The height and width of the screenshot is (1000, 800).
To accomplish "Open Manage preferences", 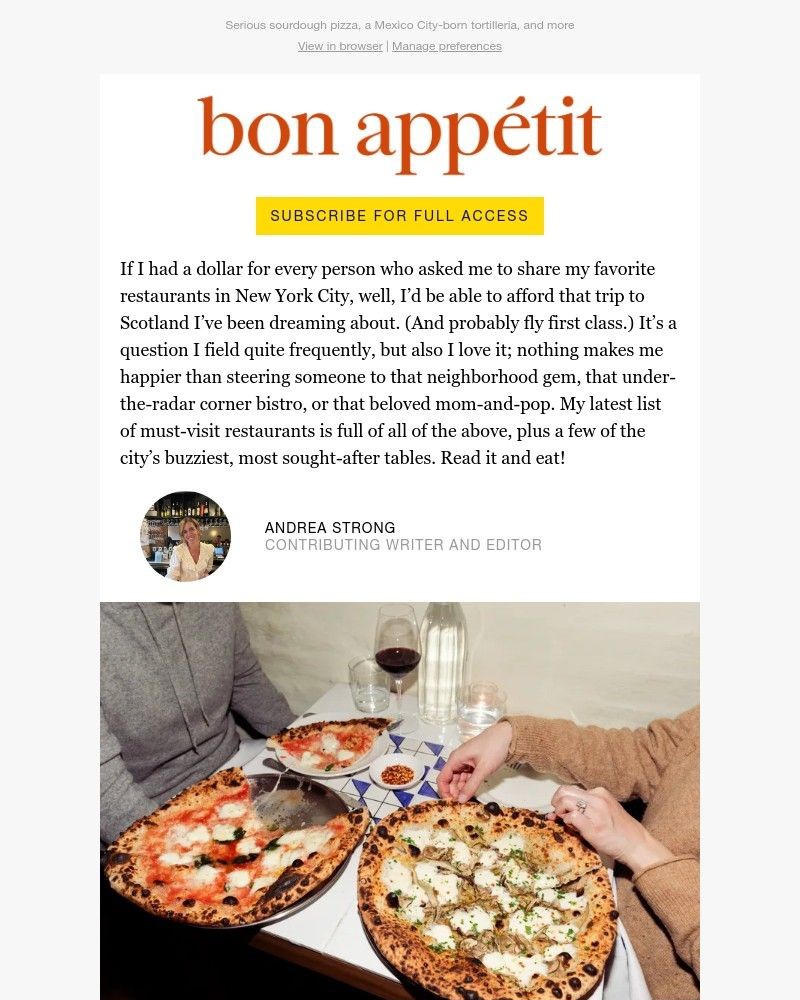I will tap(446, 46).
